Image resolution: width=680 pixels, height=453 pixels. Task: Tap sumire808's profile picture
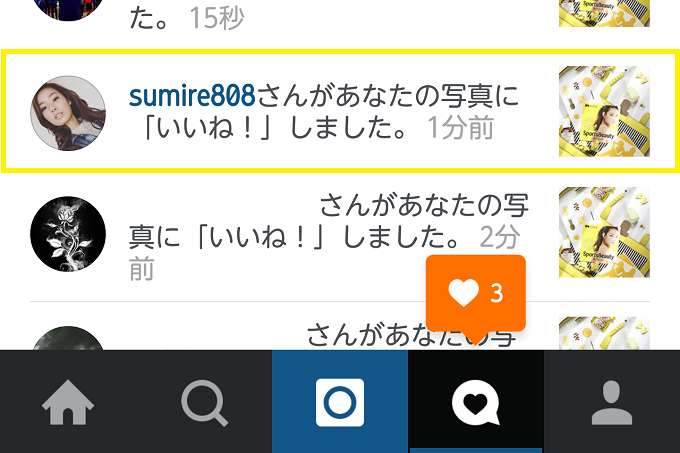[x=68, y=113]
